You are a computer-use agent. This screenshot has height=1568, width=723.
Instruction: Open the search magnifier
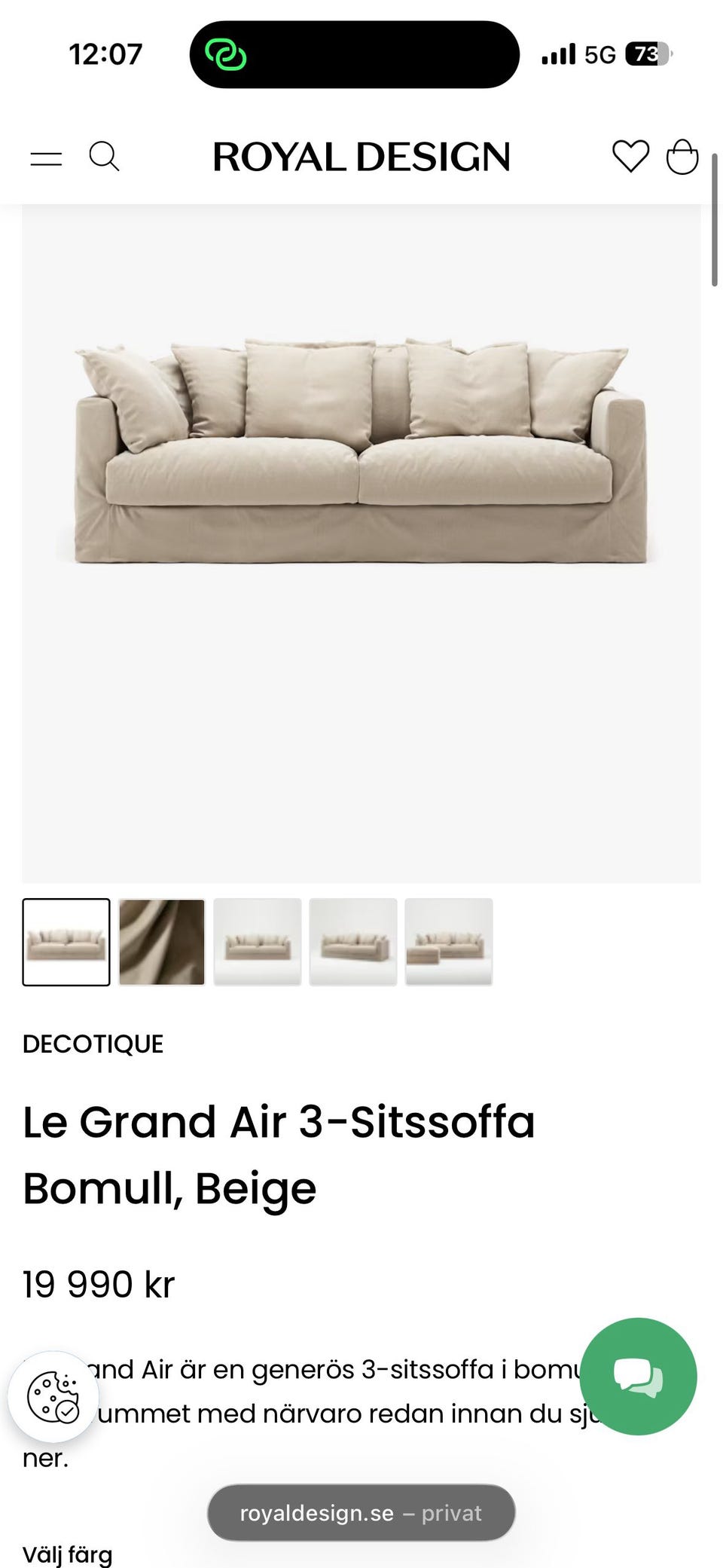point(104,157)
